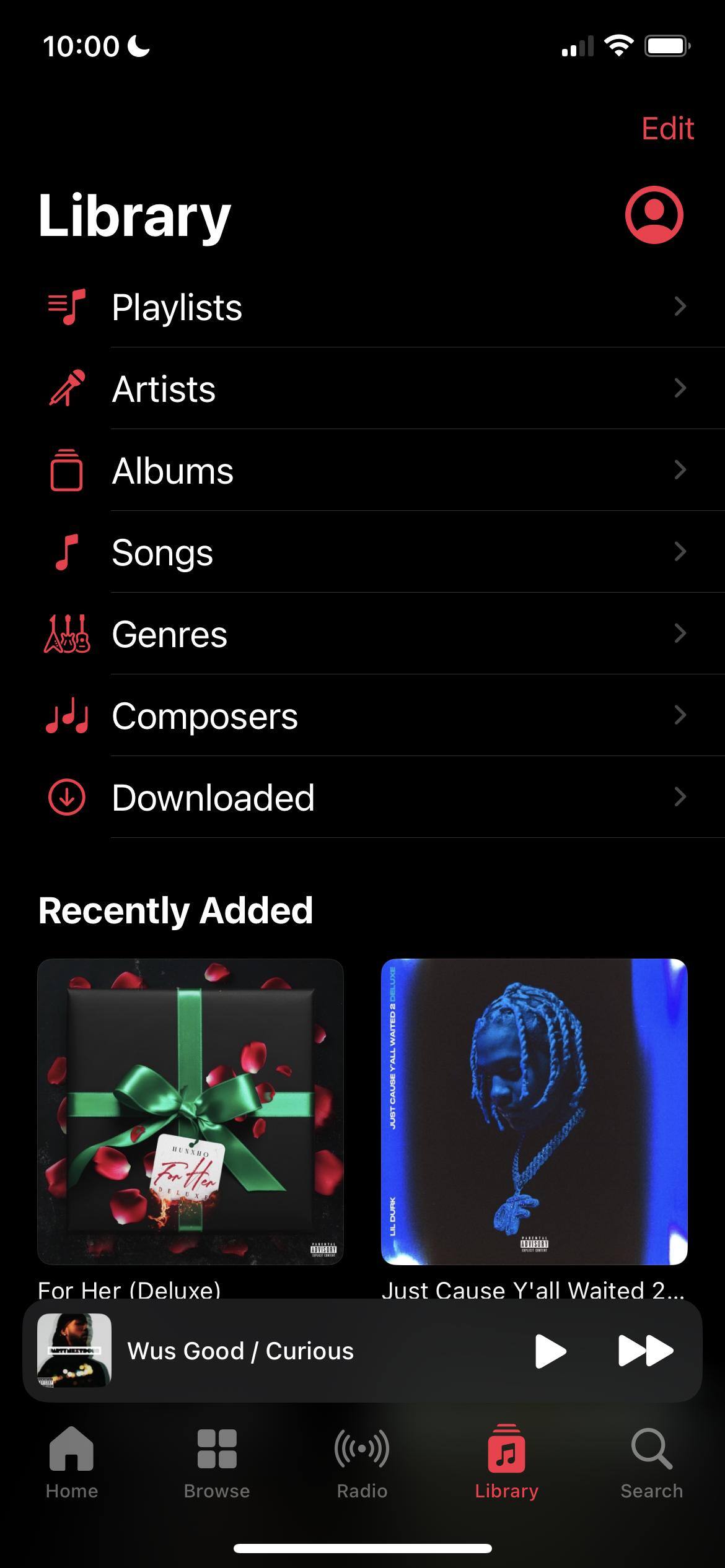Screen dimensions: 725x1568
Task: Open the account profile icon
Action: click(654, 215)
